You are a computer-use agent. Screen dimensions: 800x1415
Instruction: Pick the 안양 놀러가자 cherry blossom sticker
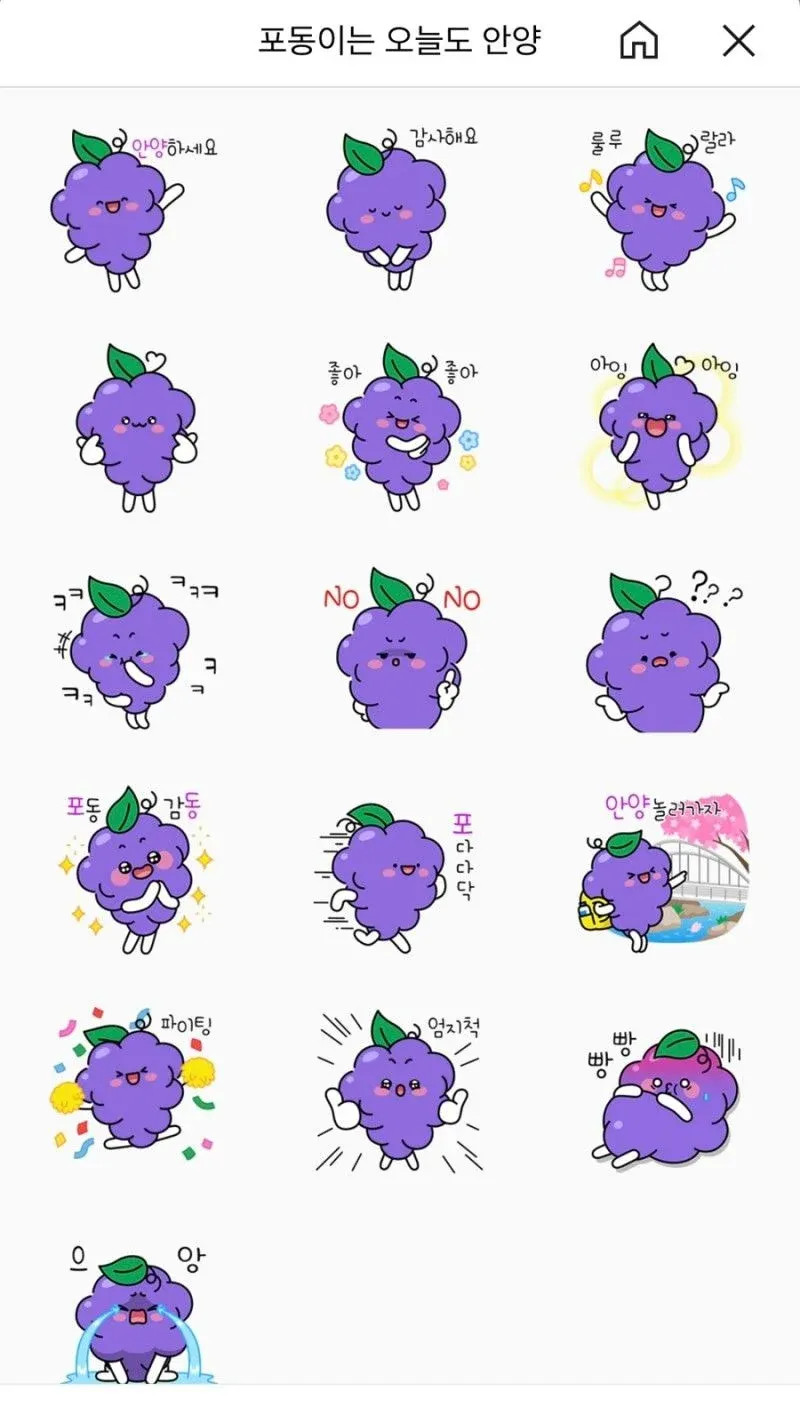pyautogui.click(x=664, y=866)
